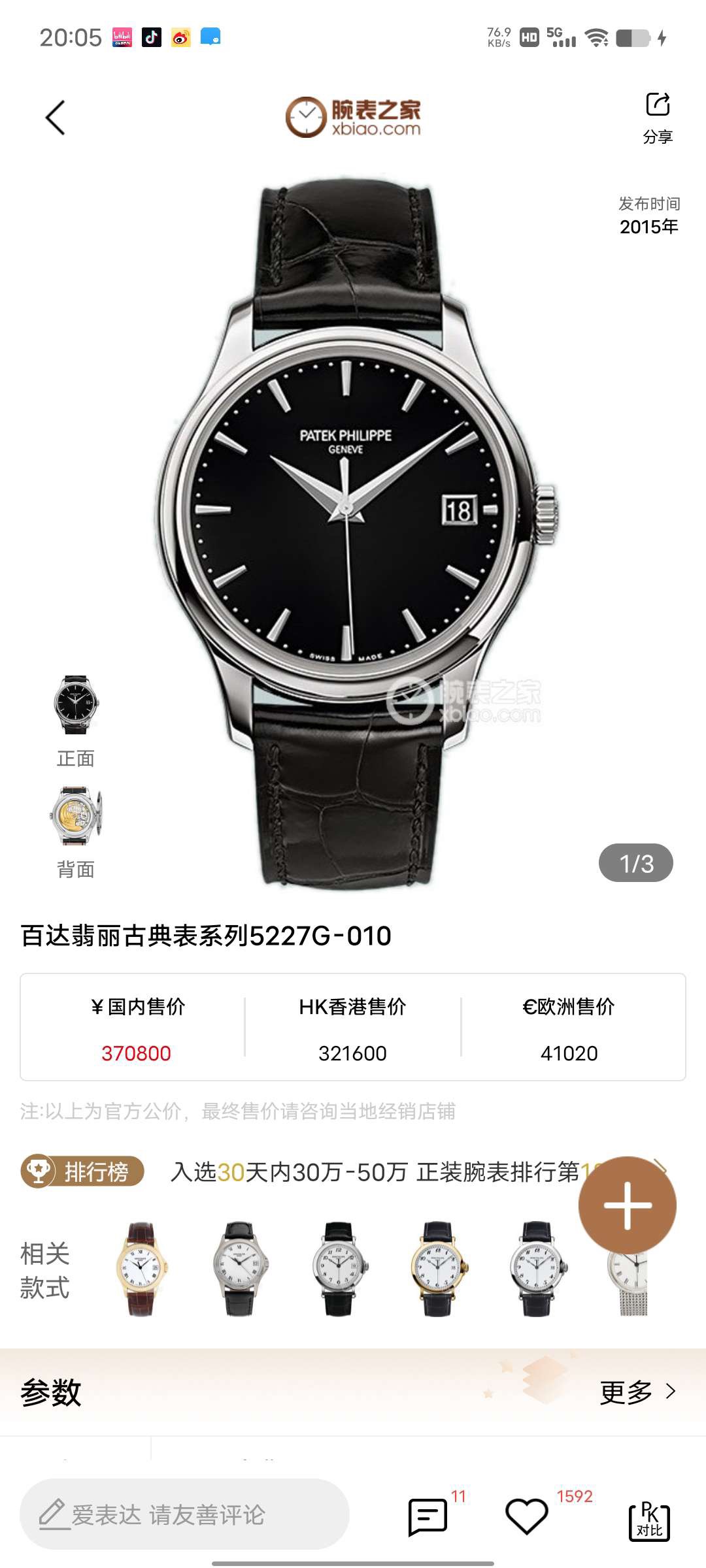Select the 背面 back view thumbnail

[x=76, y=817]
